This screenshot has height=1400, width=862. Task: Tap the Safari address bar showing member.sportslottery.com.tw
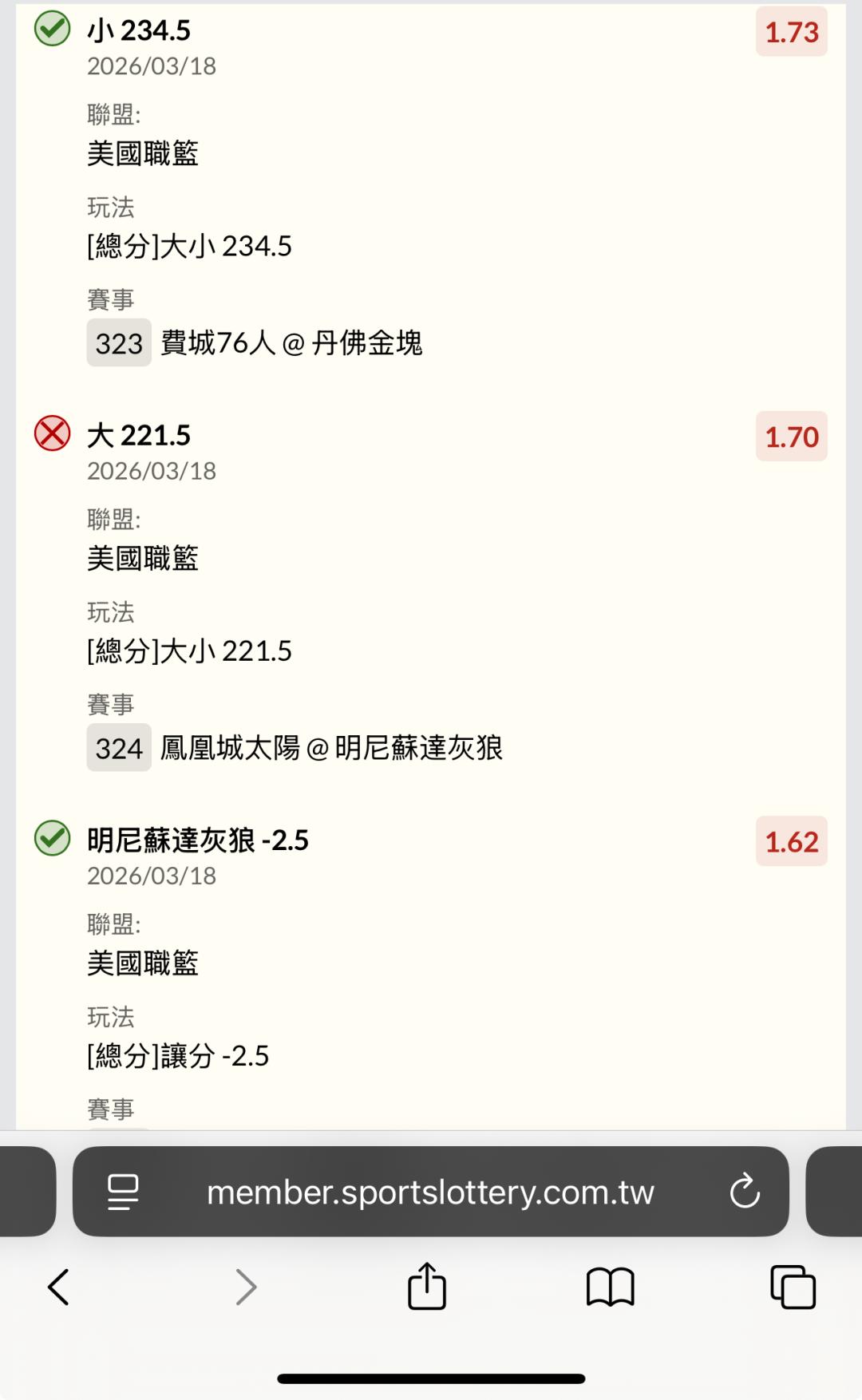tap(430, 1192)
